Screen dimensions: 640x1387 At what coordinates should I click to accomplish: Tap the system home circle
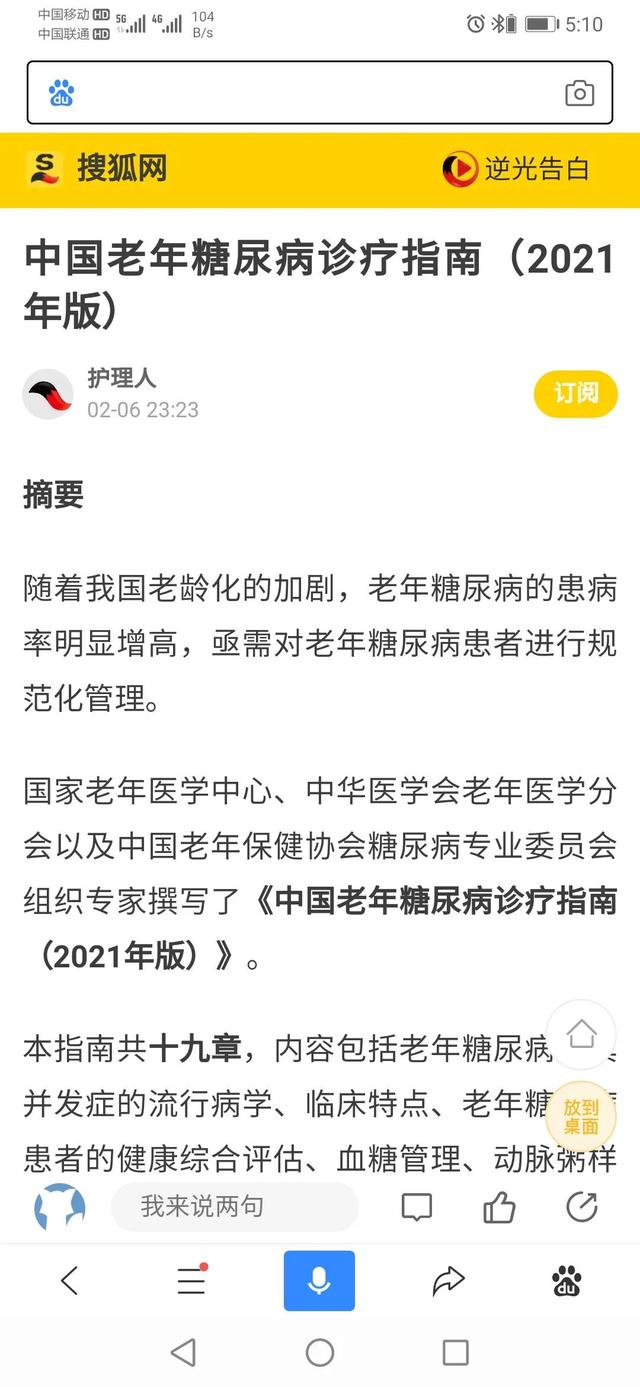coord(320,1353)
